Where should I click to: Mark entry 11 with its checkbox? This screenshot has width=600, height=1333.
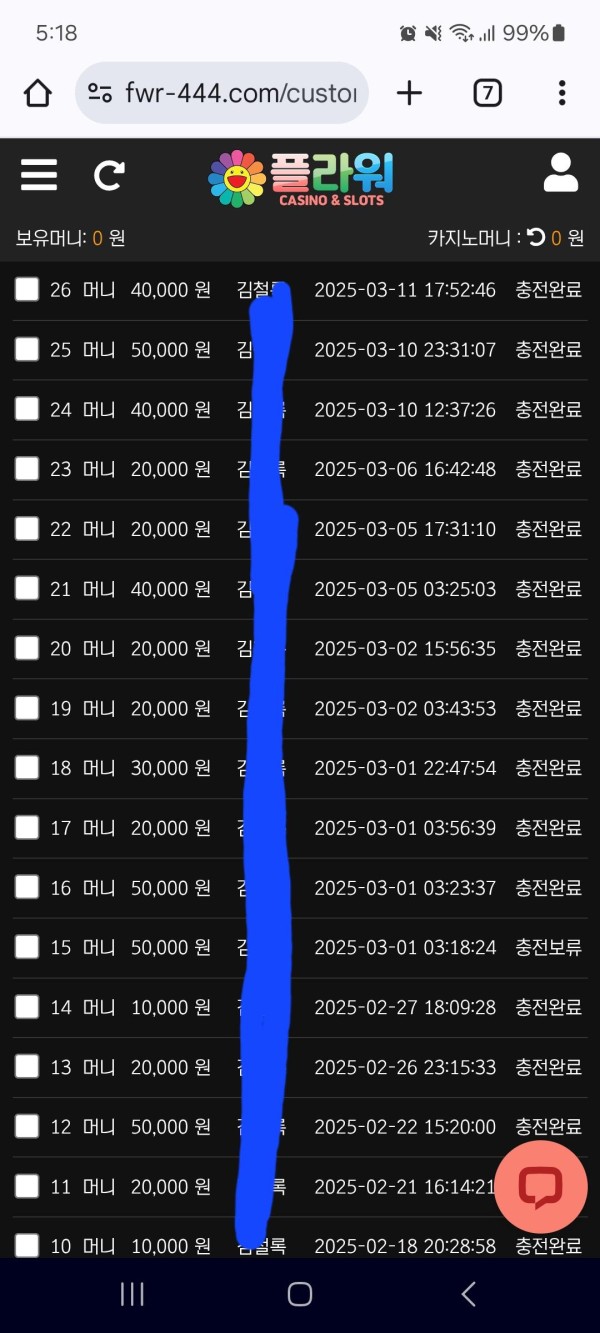point(27,1186)
